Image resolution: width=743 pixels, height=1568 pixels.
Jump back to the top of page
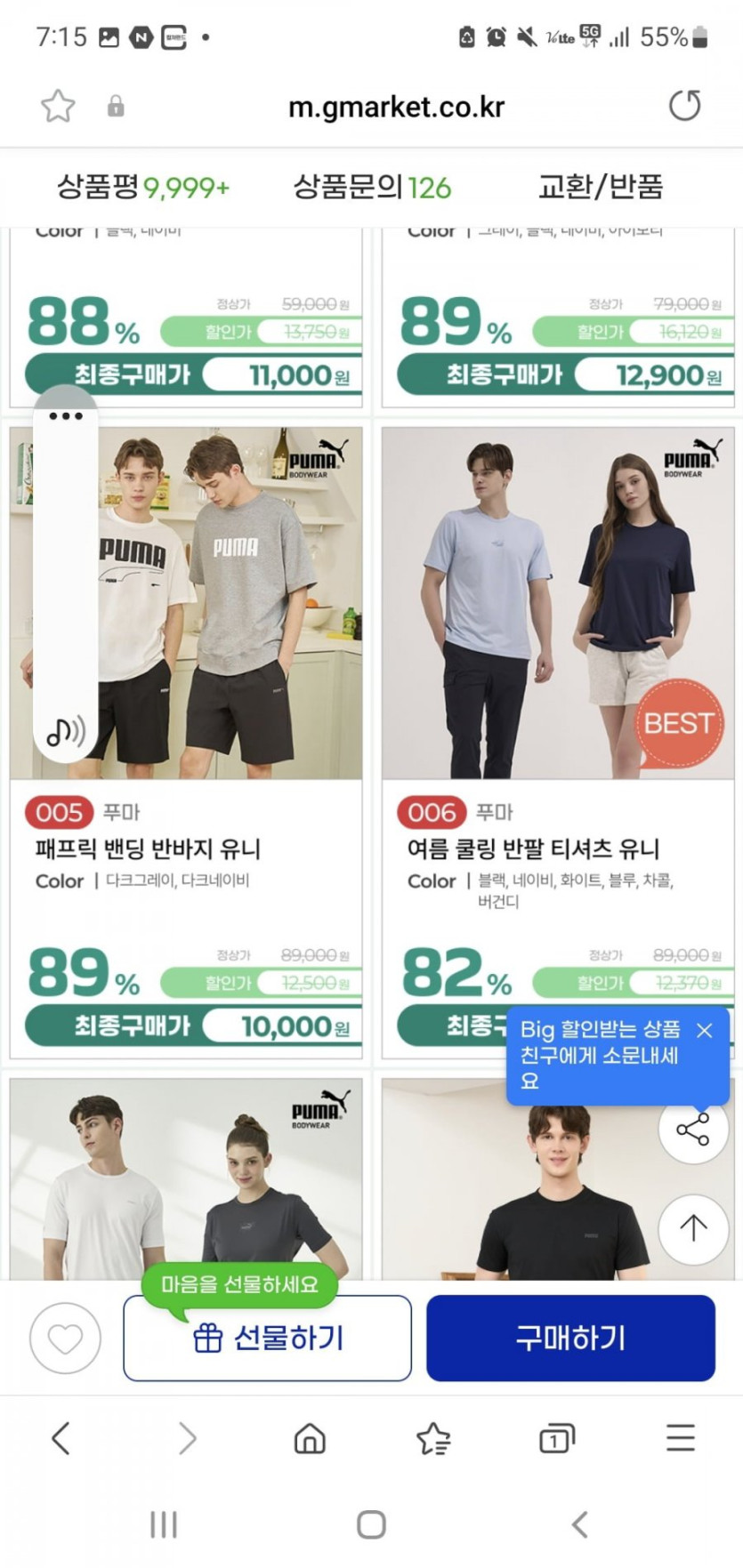(x=692, y=1228)
